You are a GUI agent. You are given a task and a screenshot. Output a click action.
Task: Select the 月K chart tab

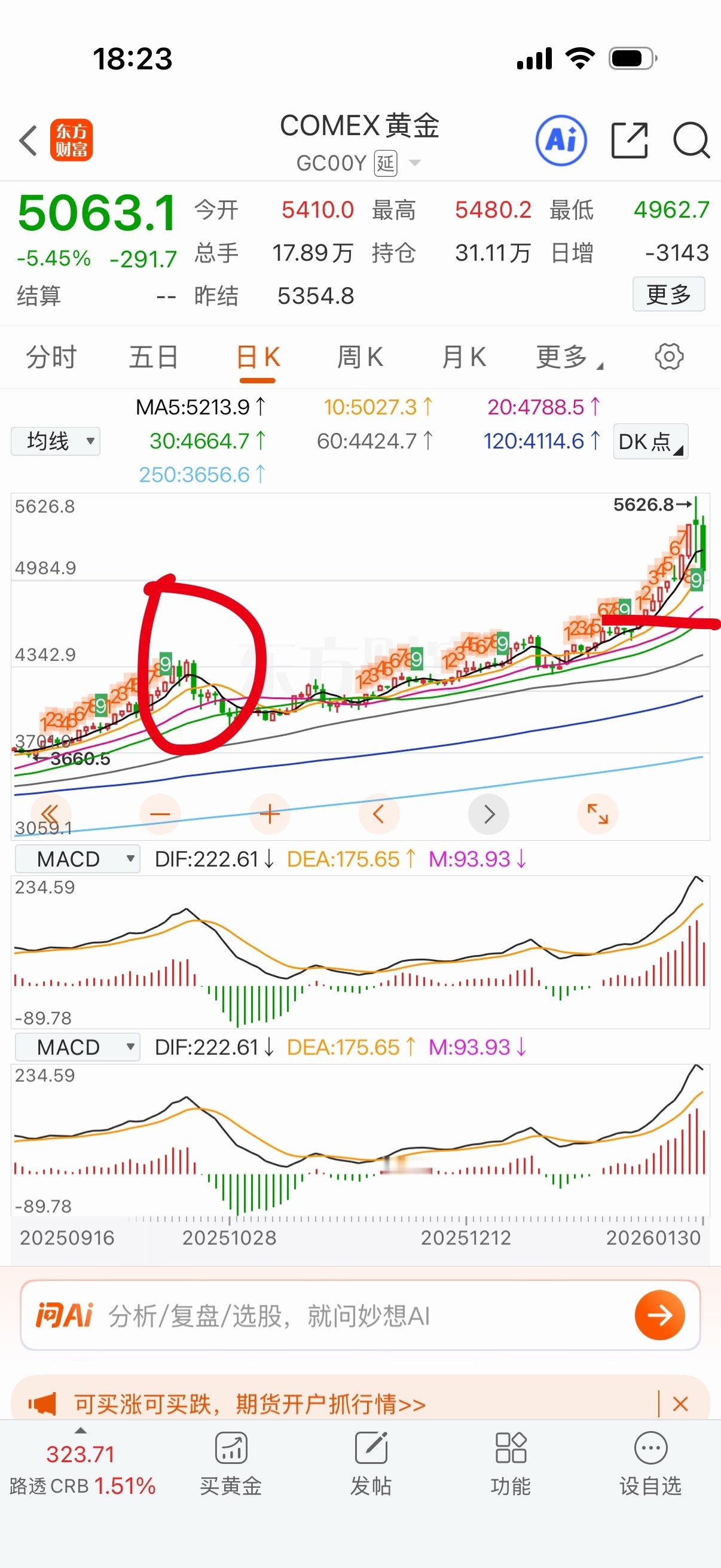[x=464, y=357]
